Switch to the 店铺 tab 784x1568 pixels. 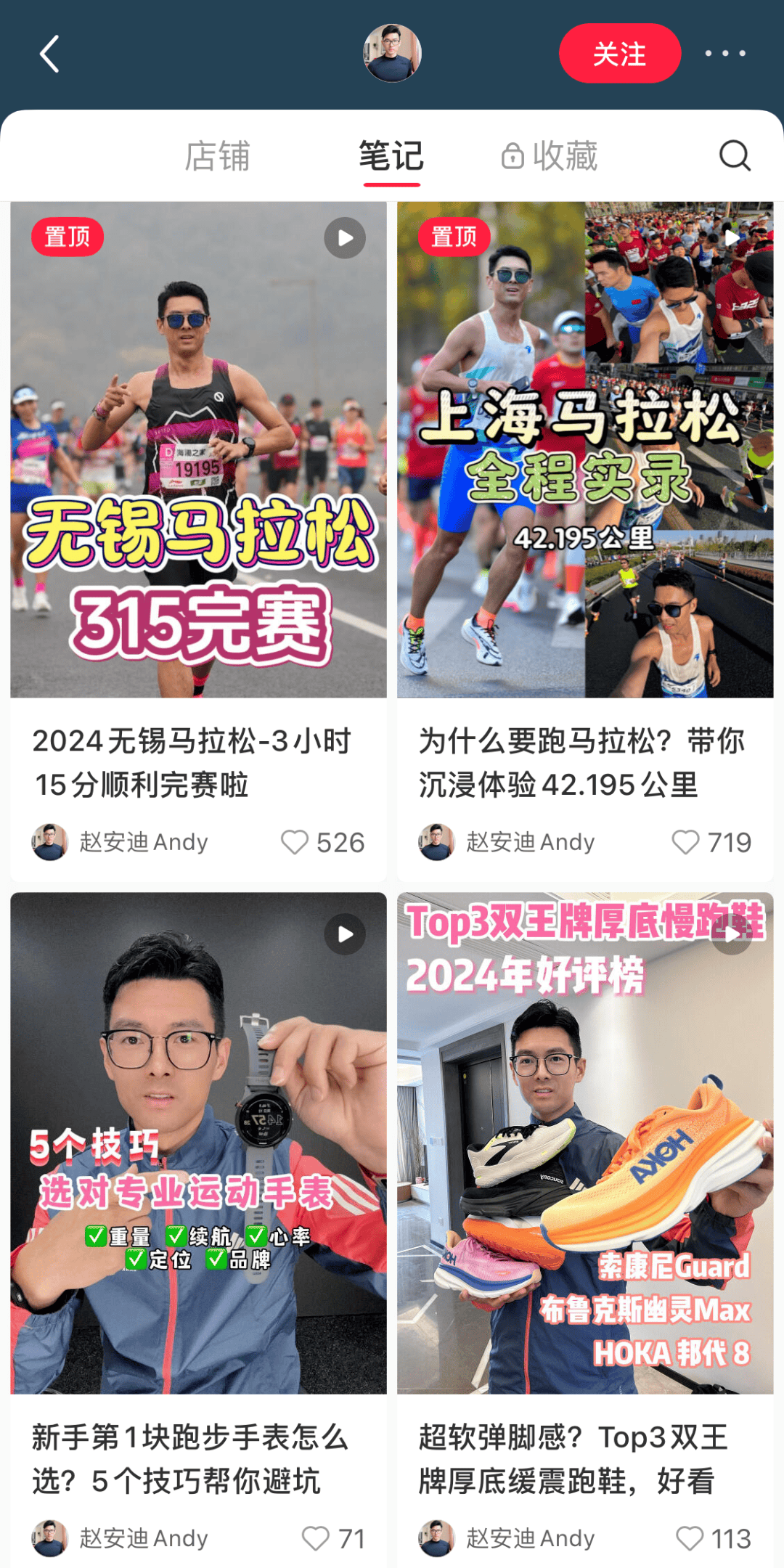pos(217,156)
